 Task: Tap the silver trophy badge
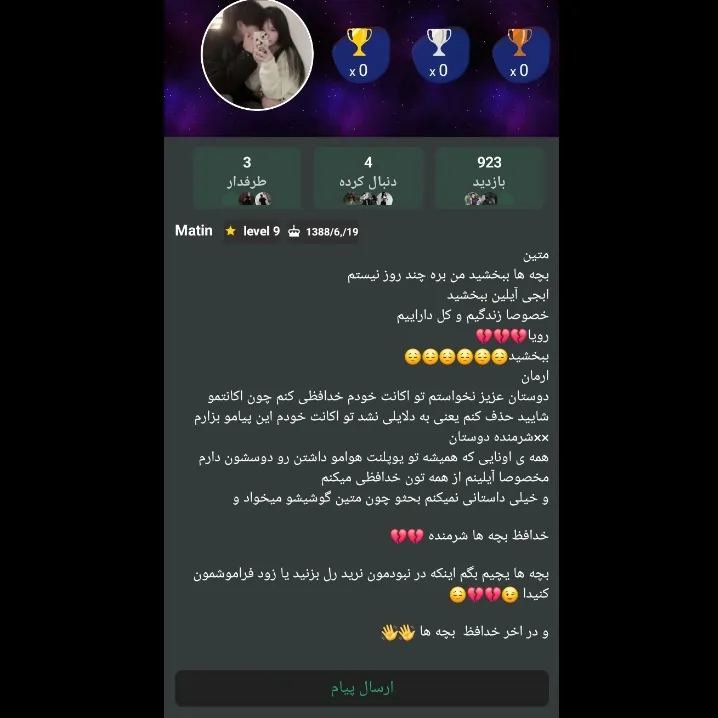point(439,53)
